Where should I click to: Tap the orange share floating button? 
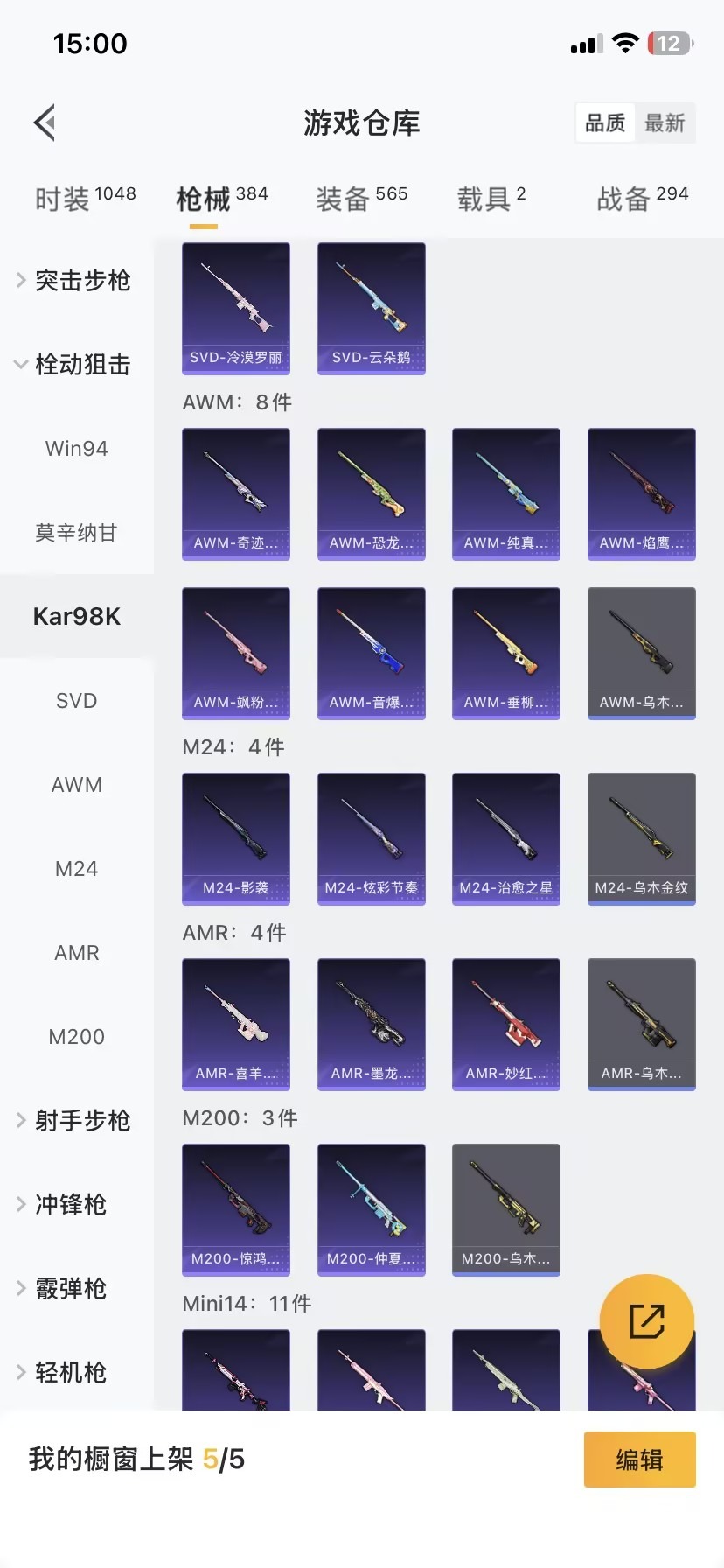[646, 1320]
